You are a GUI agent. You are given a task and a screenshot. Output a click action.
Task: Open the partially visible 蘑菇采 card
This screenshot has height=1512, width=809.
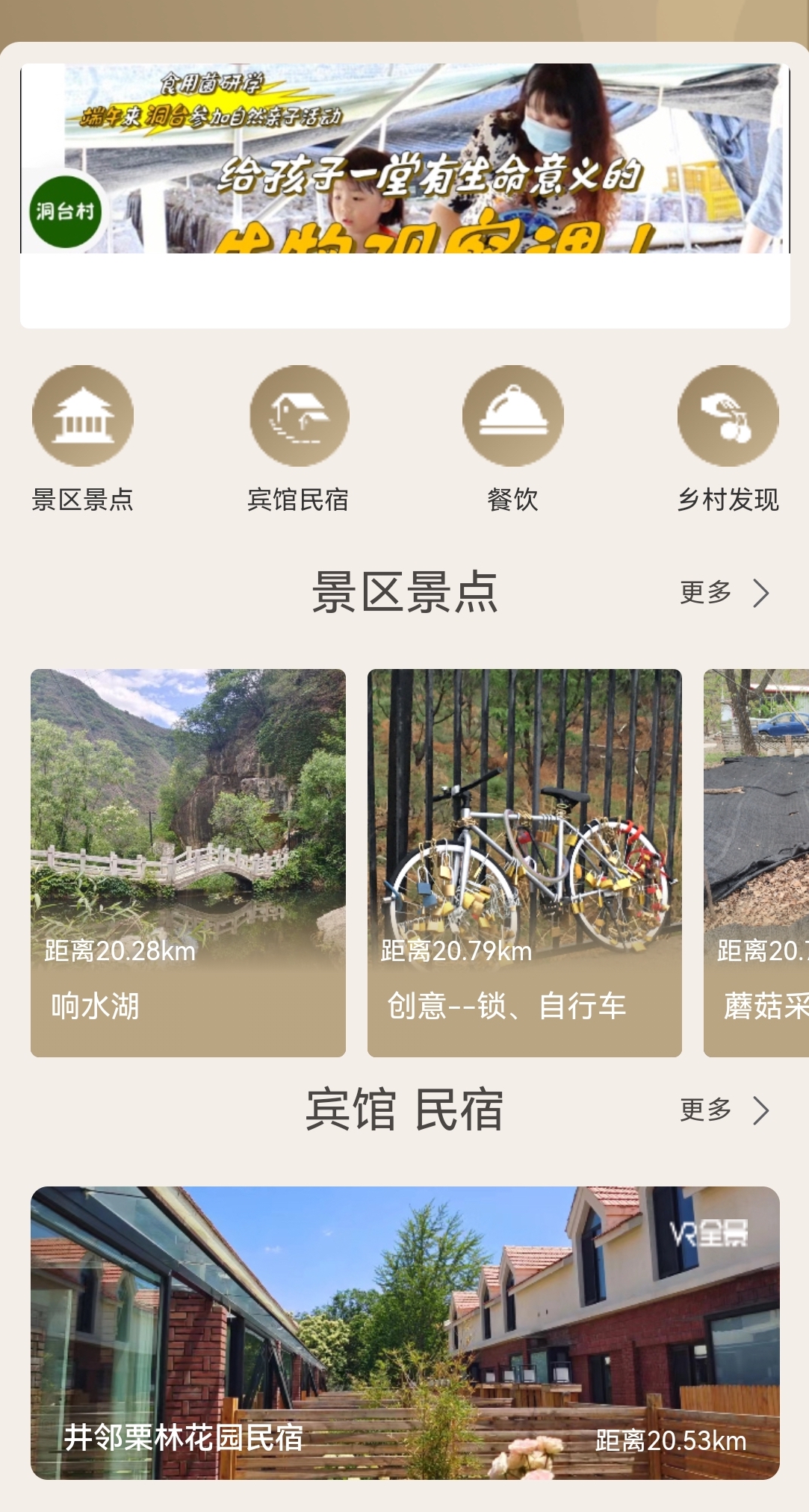pyautogui.click(x=757, y=862)
